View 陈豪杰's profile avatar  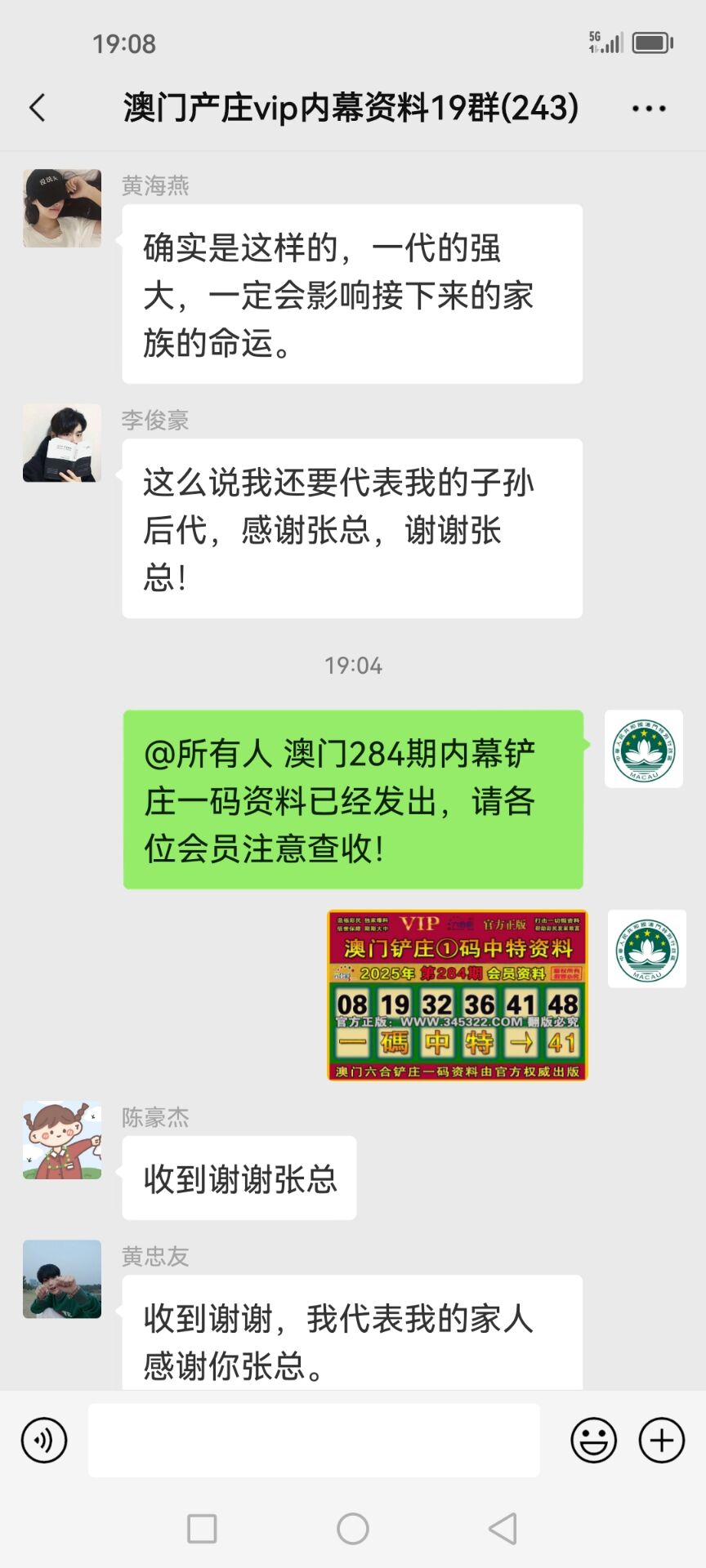tap(62, 1140)
